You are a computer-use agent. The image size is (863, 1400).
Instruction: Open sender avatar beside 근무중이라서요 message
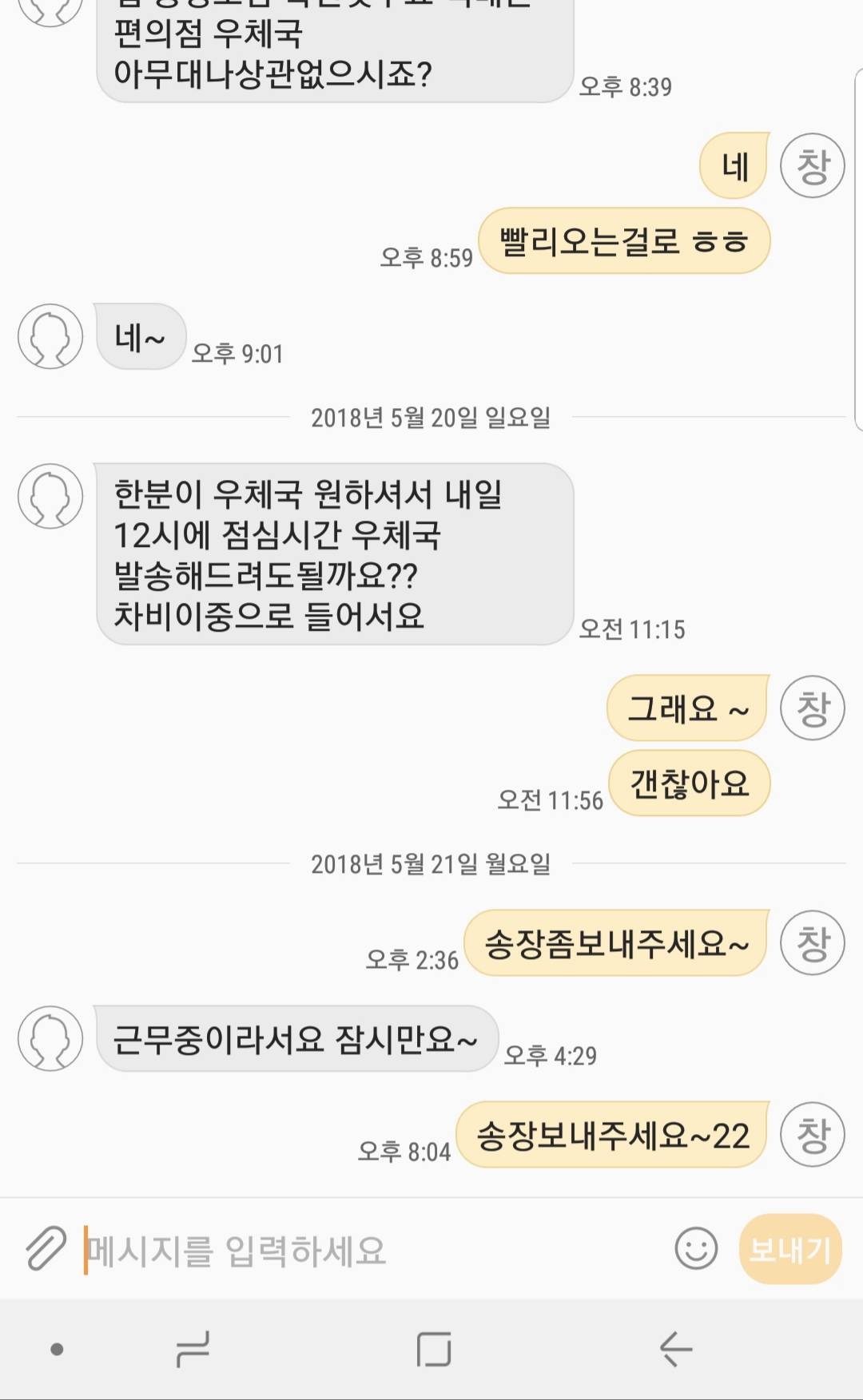pyautogui.click(x=50, y=1038)
